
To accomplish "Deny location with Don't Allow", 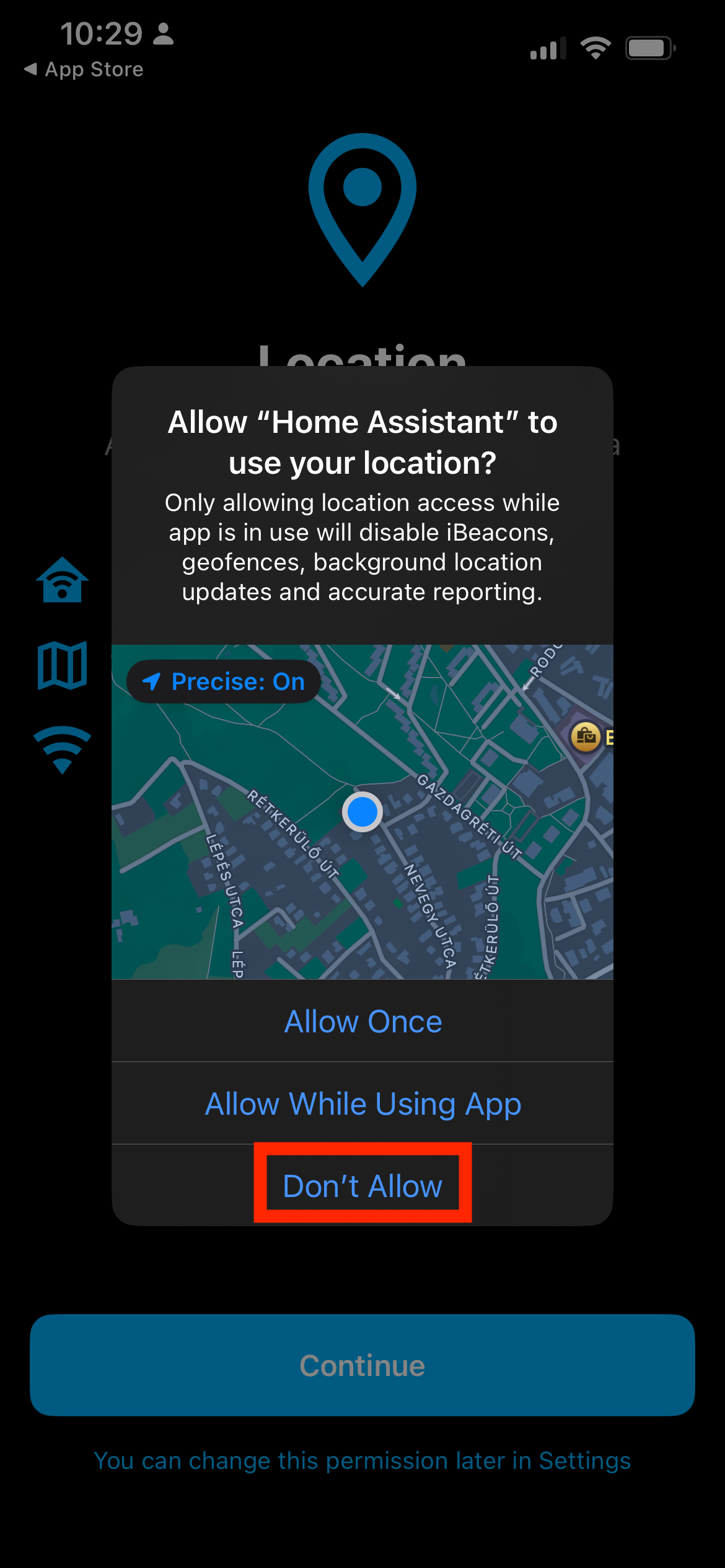I will point(362,1185).
